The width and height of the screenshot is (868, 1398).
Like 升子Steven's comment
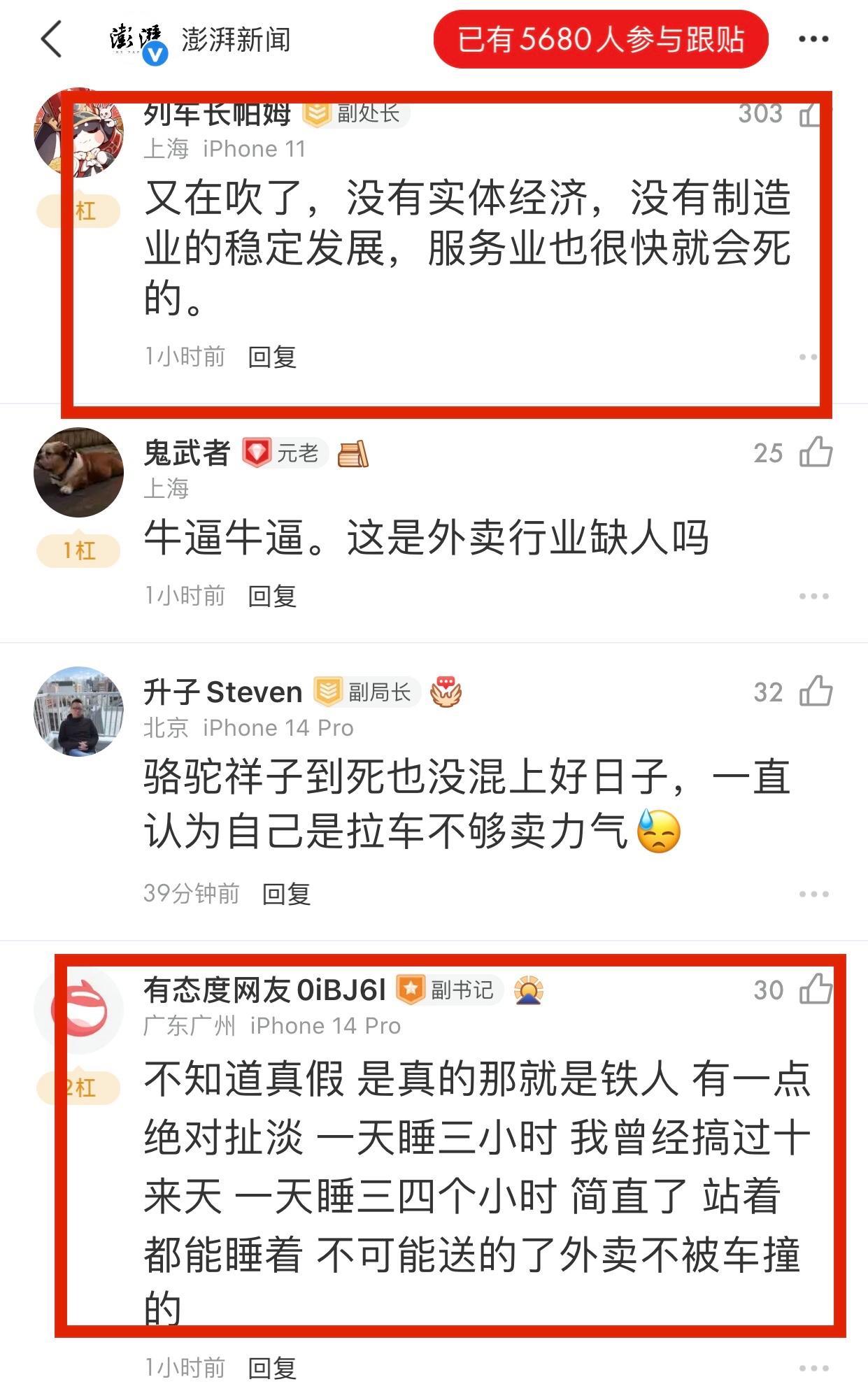(816, 692)
